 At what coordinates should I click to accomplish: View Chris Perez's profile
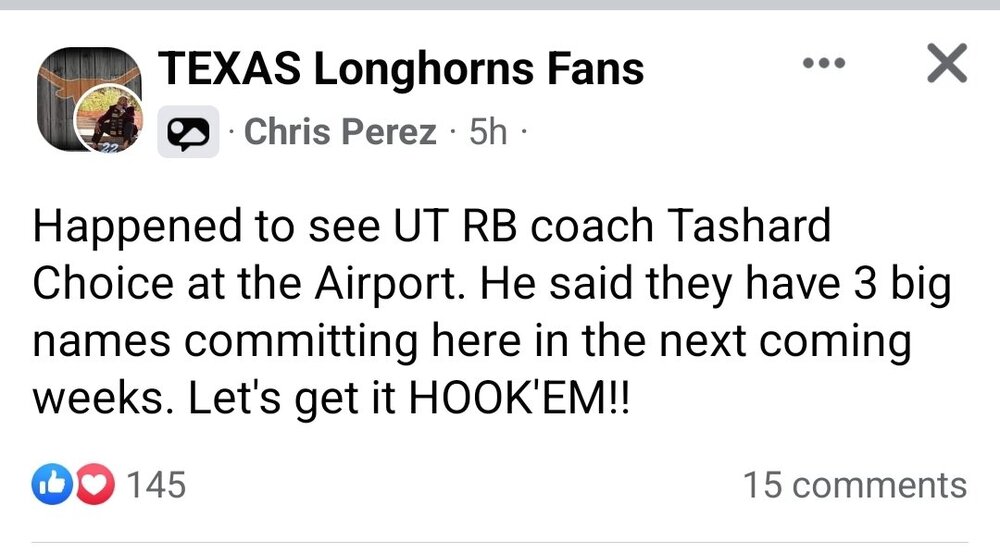(340, 132)
